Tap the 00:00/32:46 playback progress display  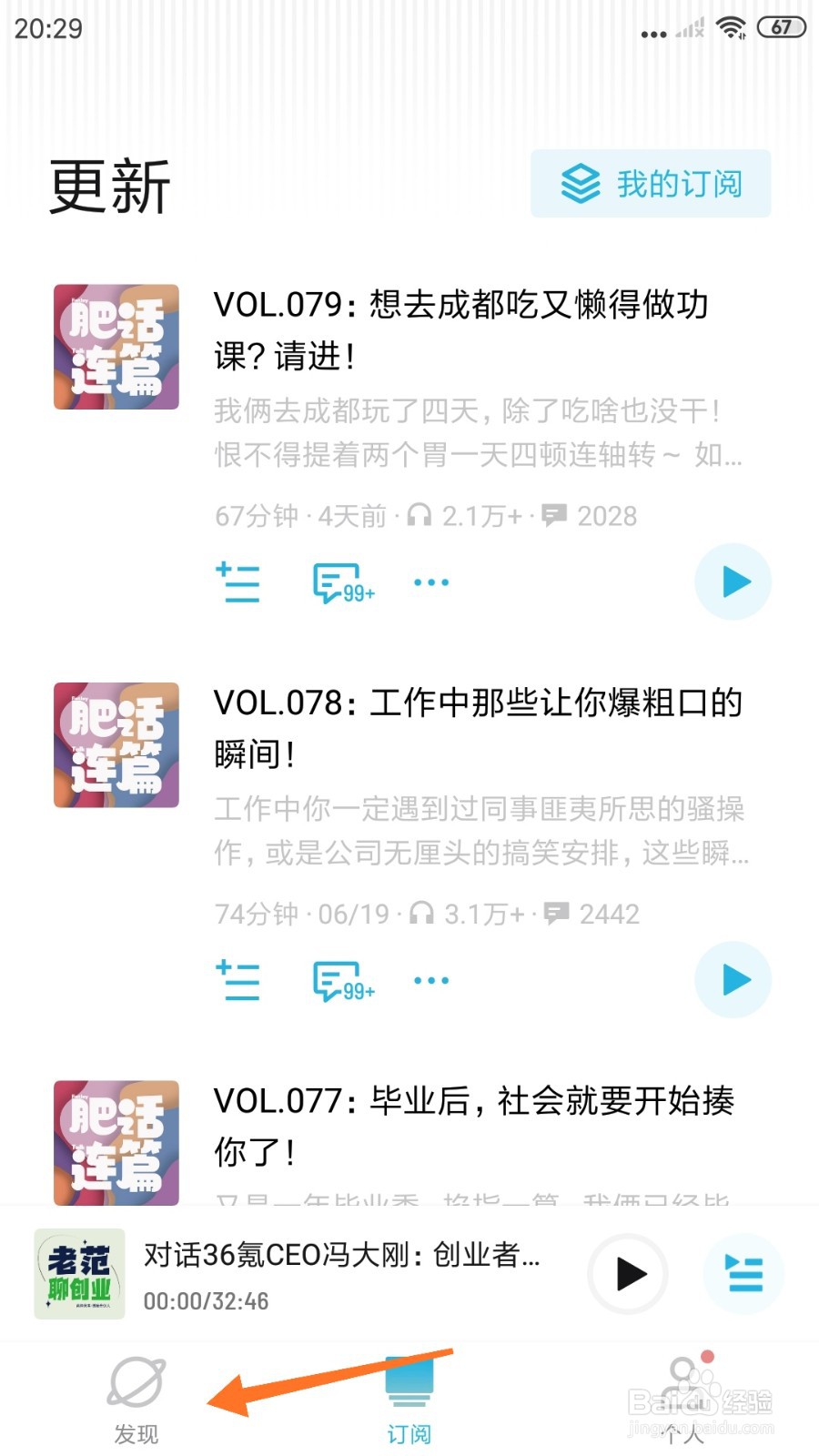[207, 1301]
